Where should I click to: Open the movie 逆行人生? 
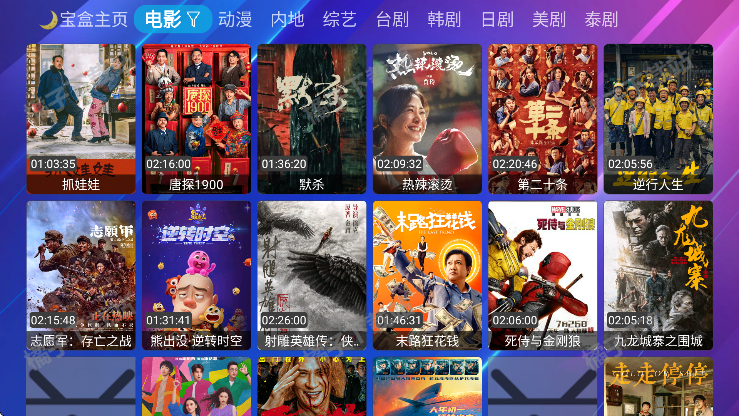658,118
